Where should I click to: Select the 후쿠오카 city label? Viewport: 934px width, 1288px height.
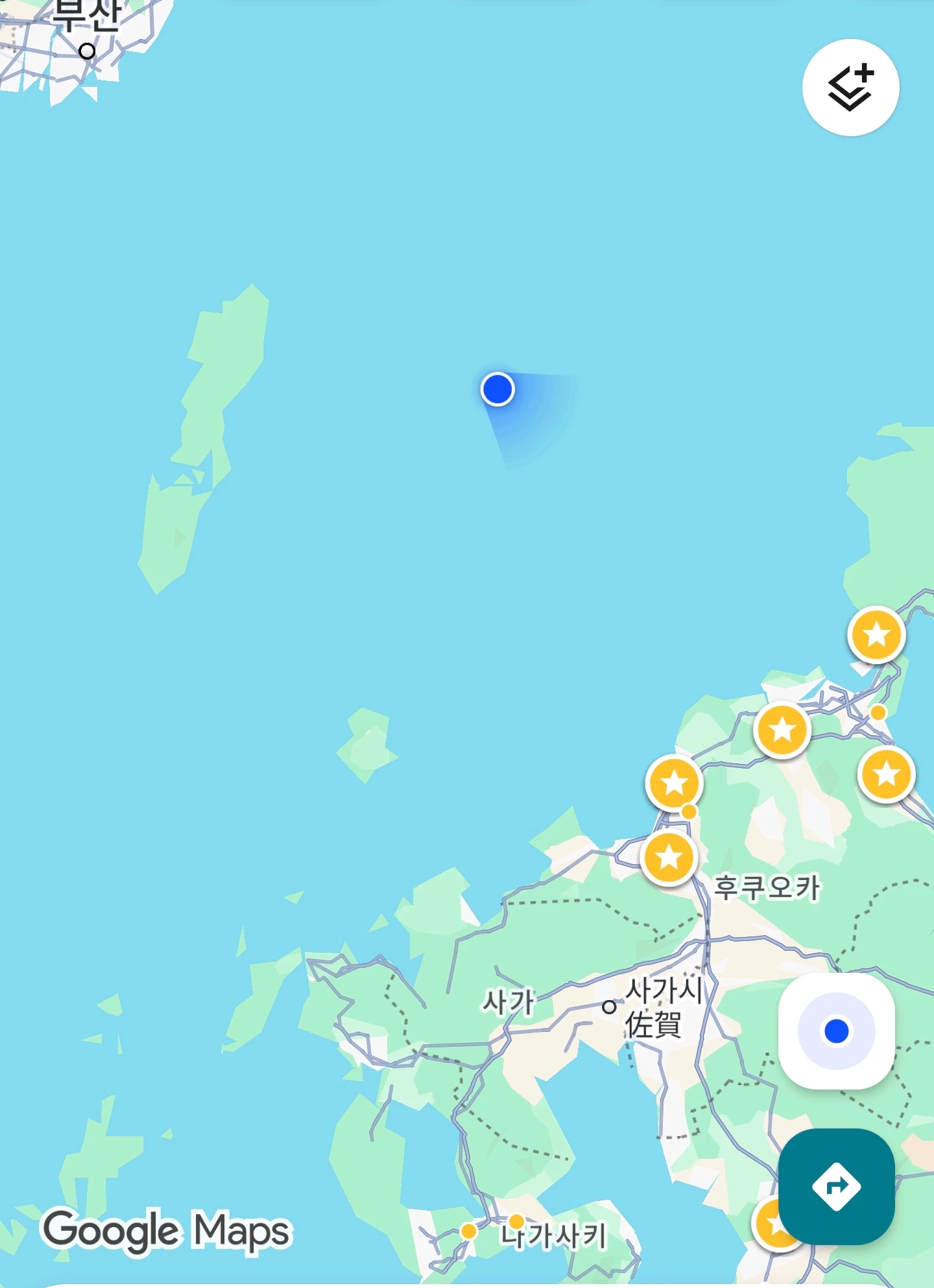click(767, 887)
